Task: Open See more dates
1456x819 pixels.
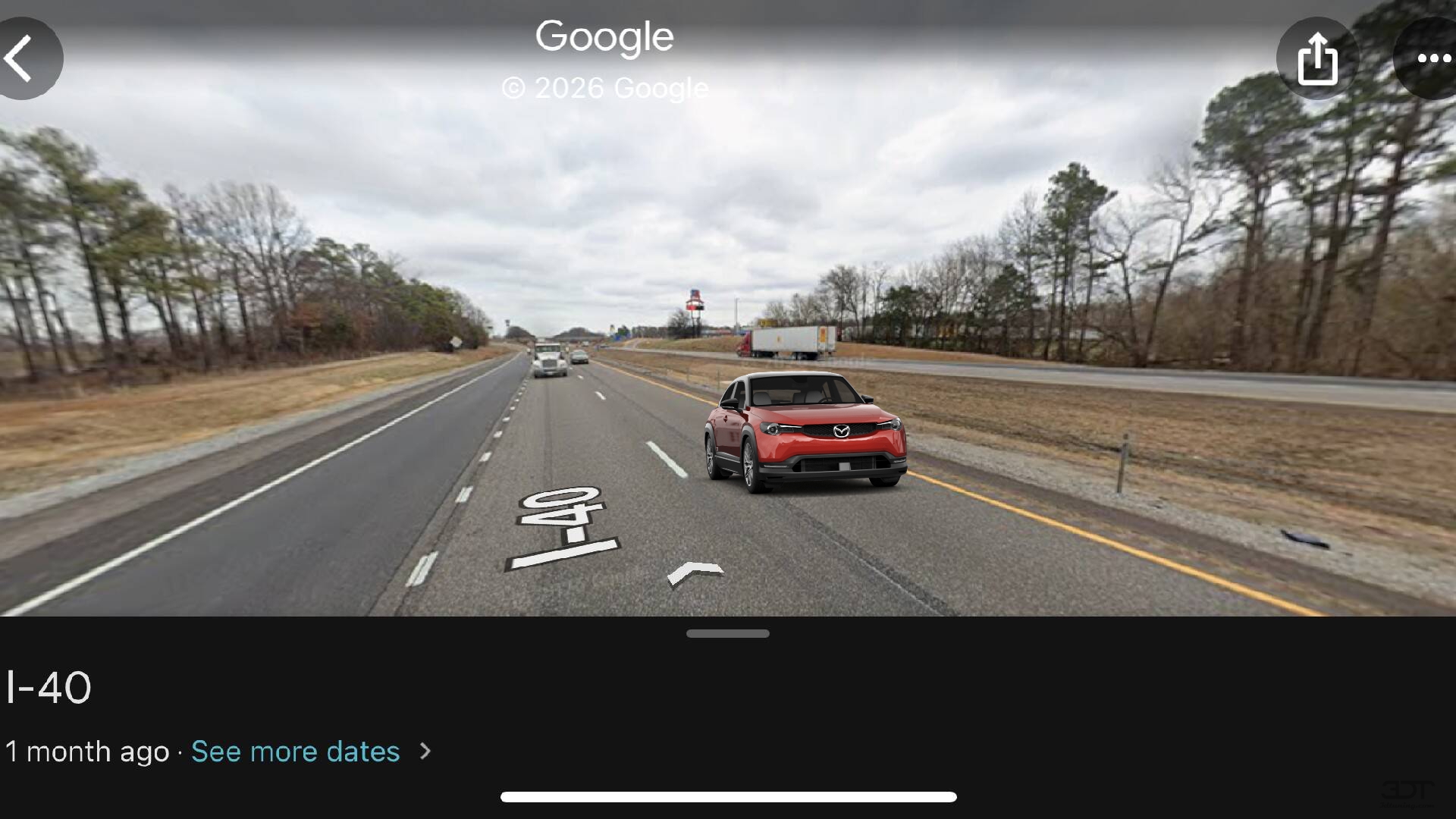Action: [296, 752]
